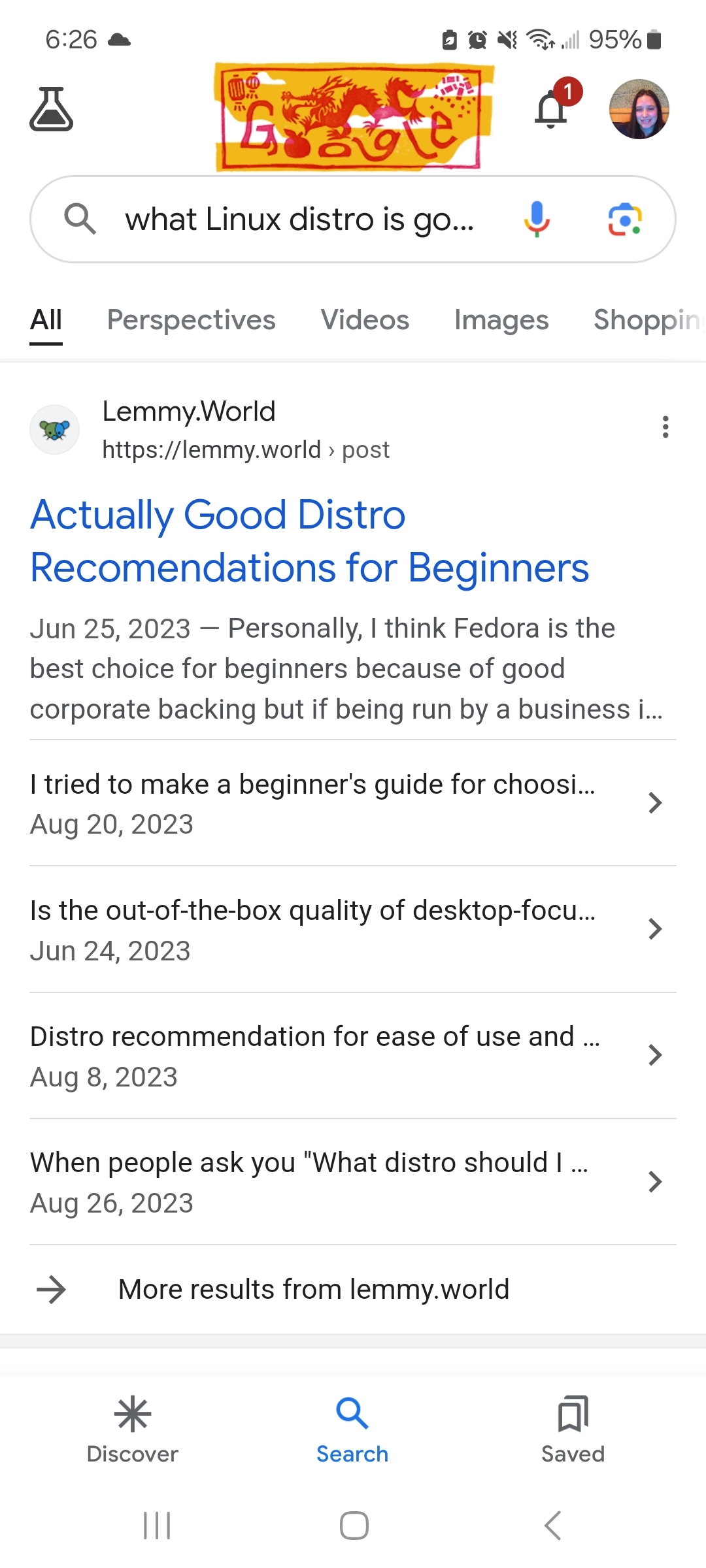Start voice search with the microphone
Viewport: 706px width, 1568px height.
[x=536, y=220]
